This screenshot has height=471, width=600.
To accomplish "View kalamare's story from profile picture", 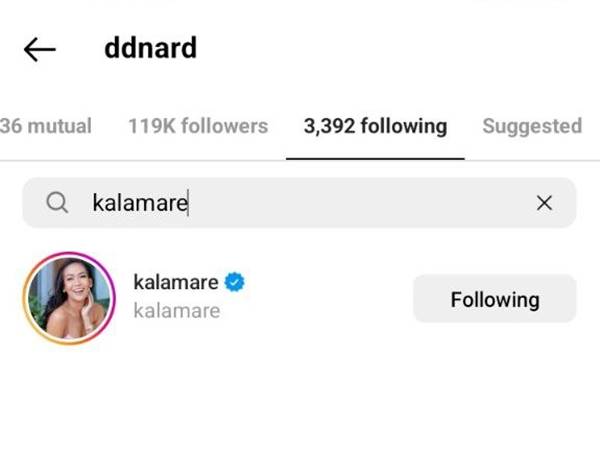I will (69, 297).
